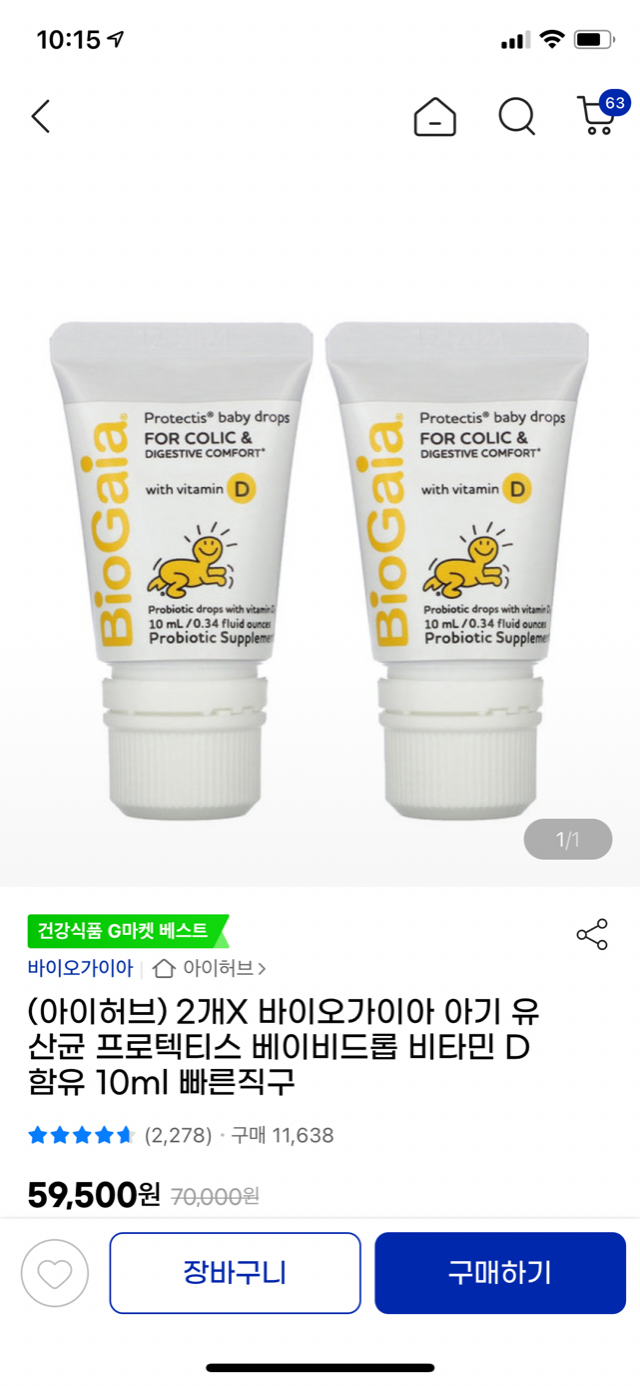Open the 바이오가이아 brand link
Screen dimensions: 640x1386
pos(80,968)
